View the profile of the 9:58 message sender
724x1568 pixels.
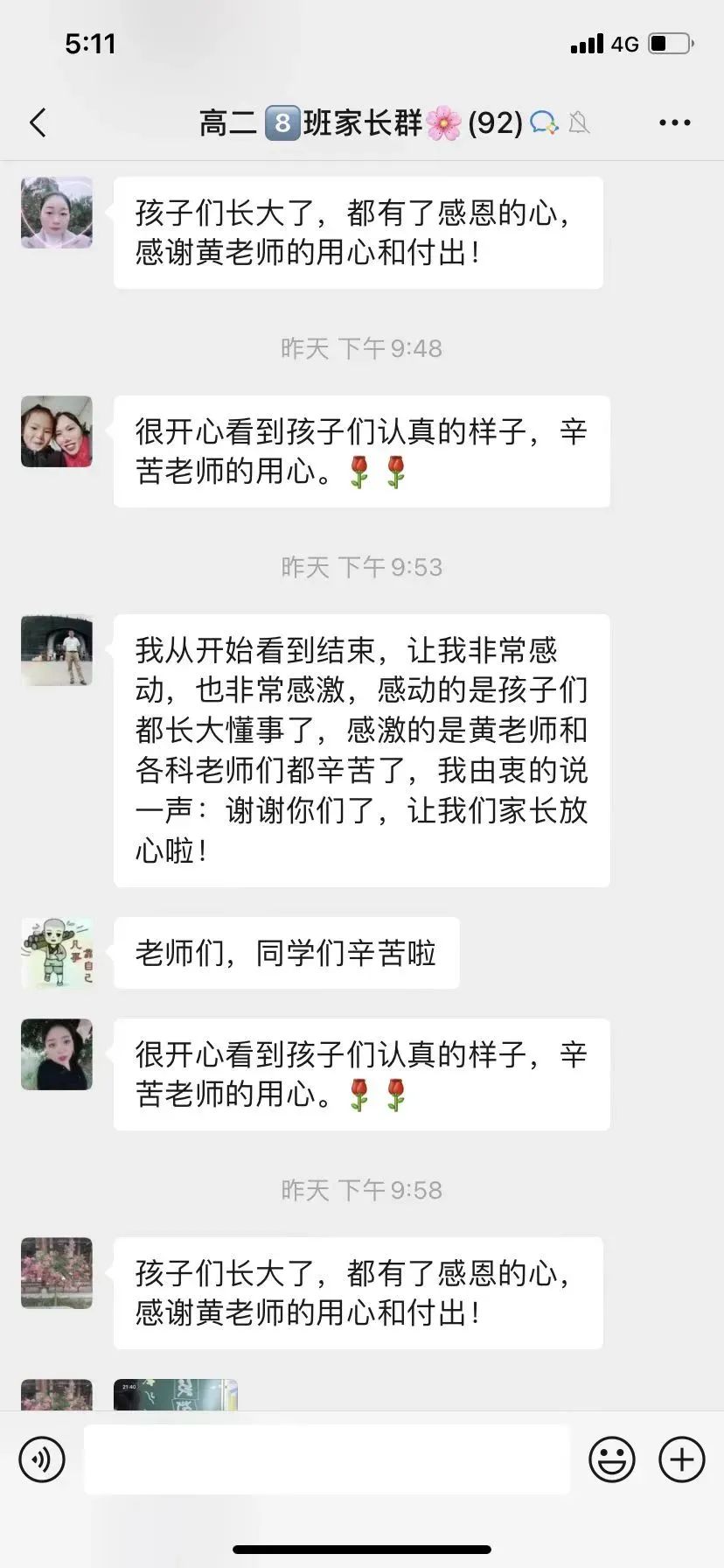point(57,1273)
